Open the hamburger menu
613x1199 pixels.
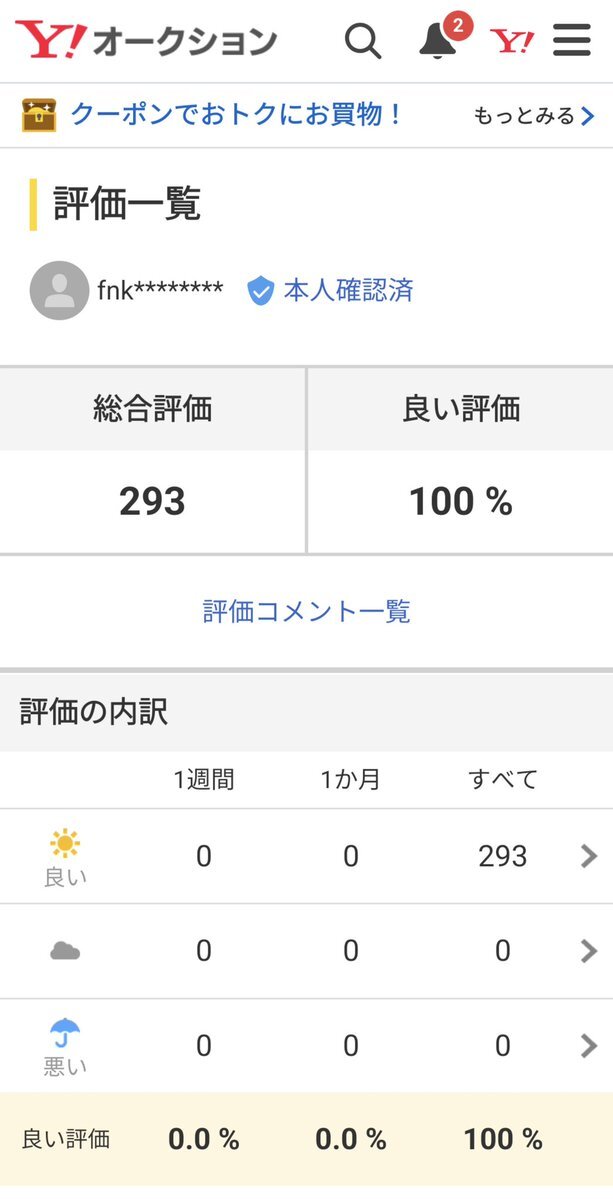571,41
